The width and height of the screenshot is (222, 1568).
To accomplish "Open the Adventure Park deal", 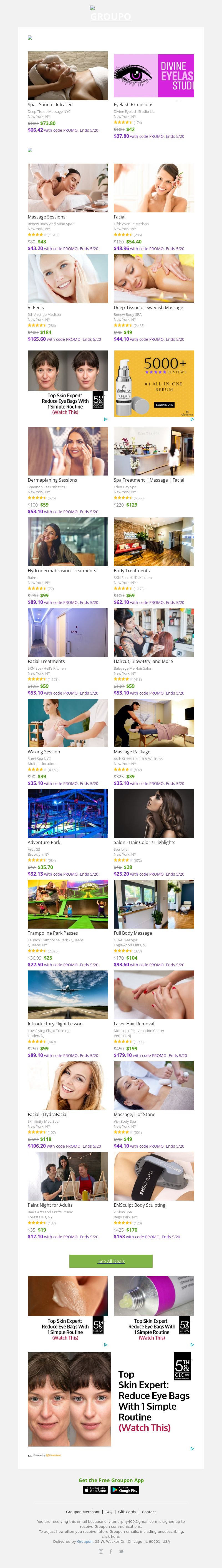I will (x=68, y=814).
